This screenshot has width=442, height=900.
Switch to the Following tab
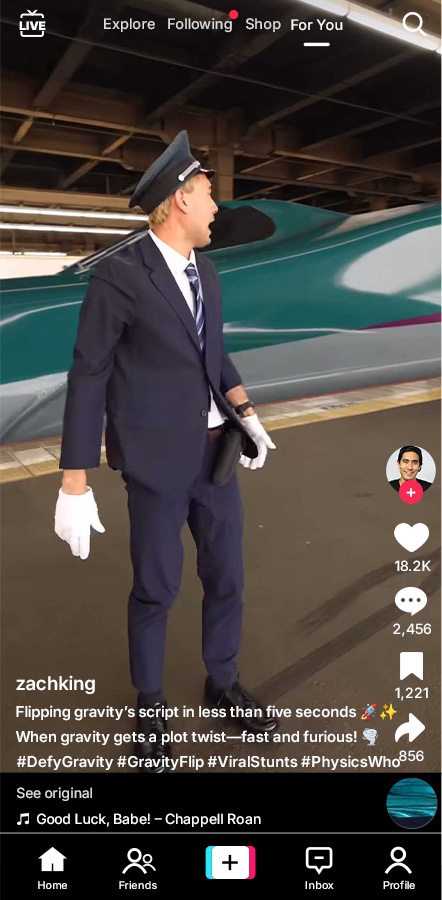[x=200, y=24]
